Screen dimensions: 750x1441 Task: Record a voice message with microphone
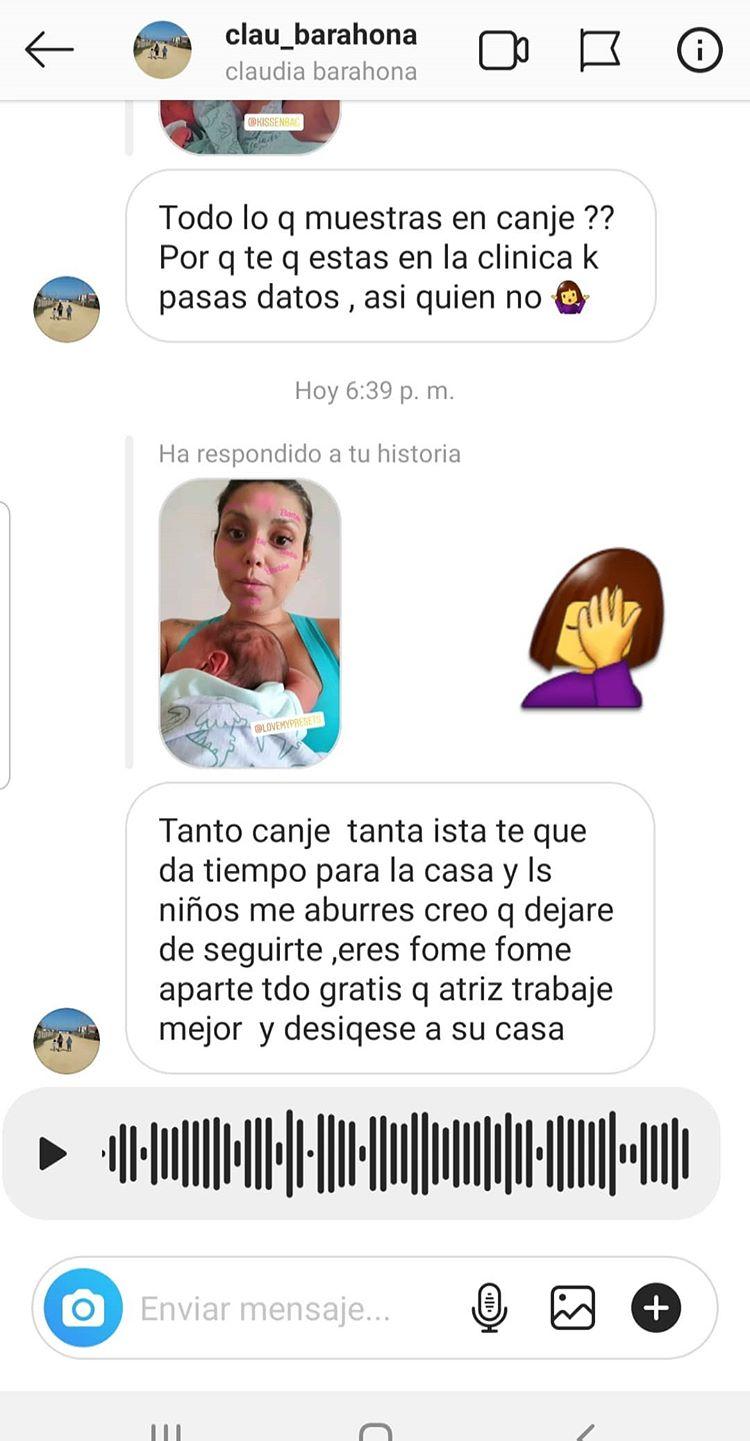(489, 1308)
